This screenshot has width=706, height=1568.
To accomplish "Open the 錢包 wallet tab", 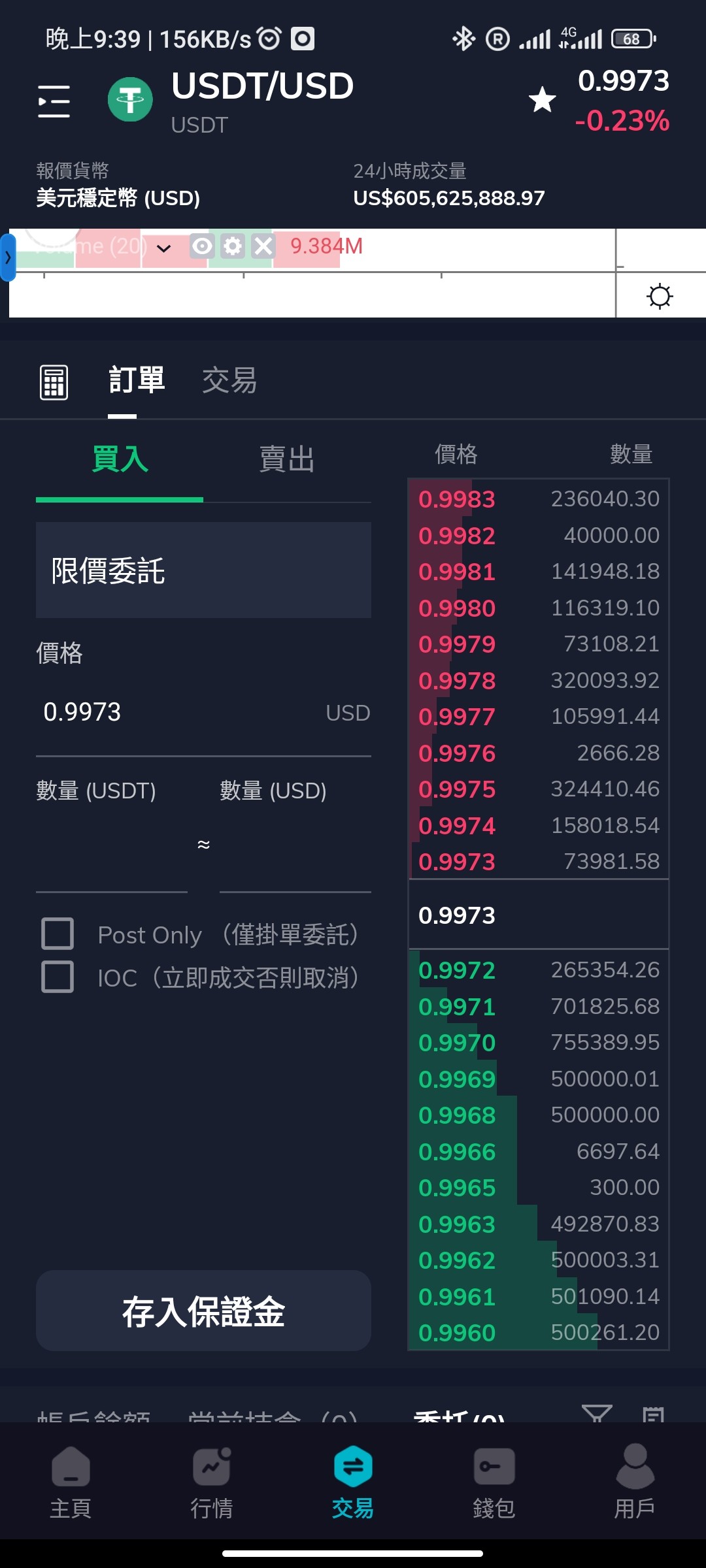I will coord(494,1482).
